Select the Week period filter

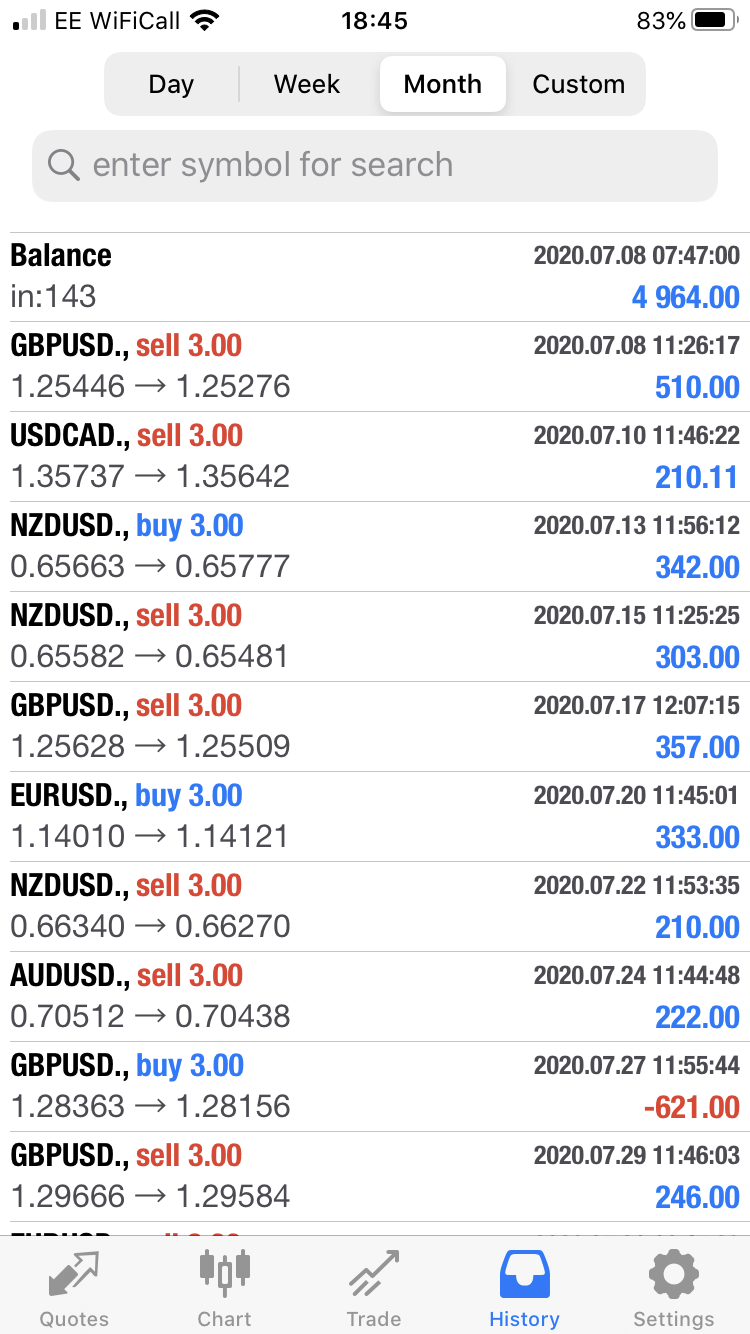point(307,84)
